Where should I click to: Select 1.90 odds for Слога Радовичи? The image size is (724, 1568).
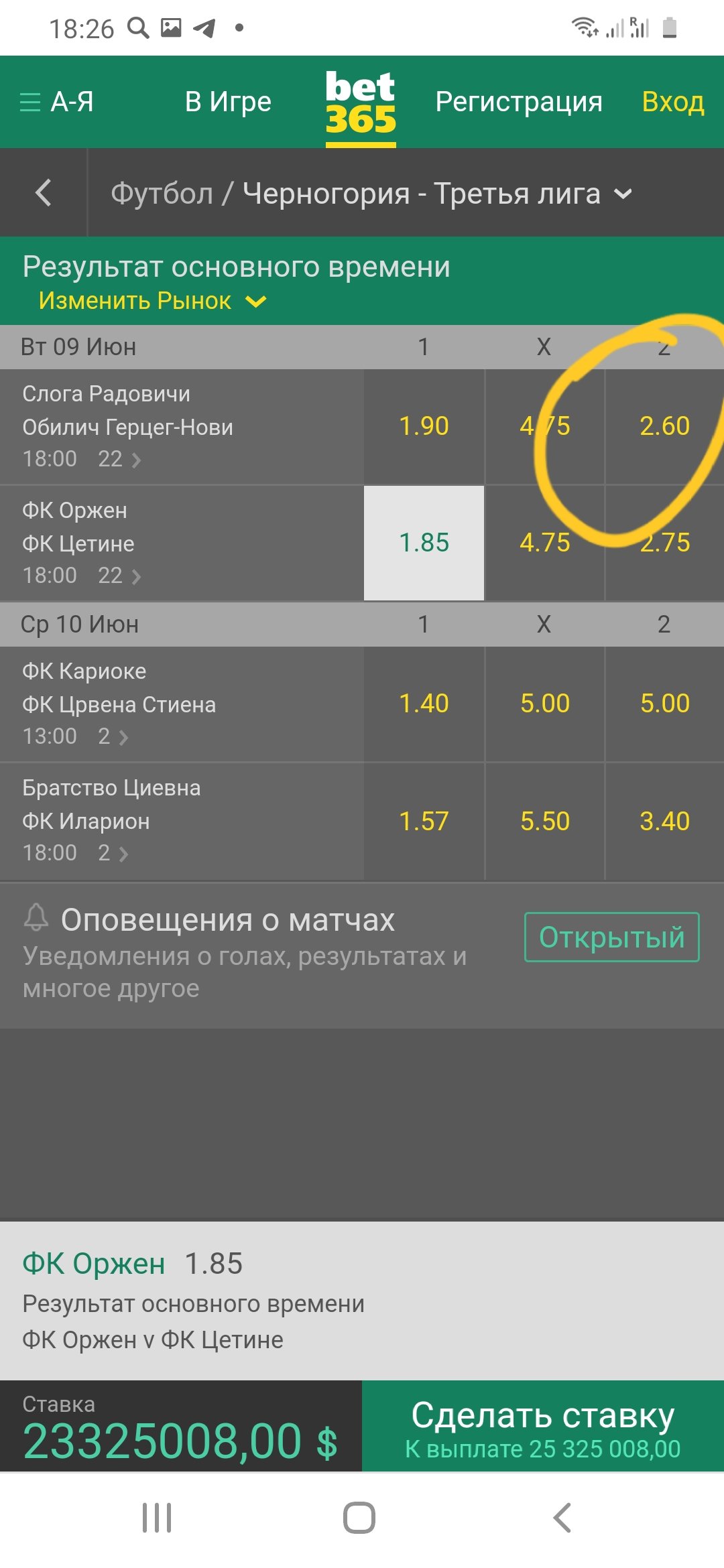click(424, 426)
